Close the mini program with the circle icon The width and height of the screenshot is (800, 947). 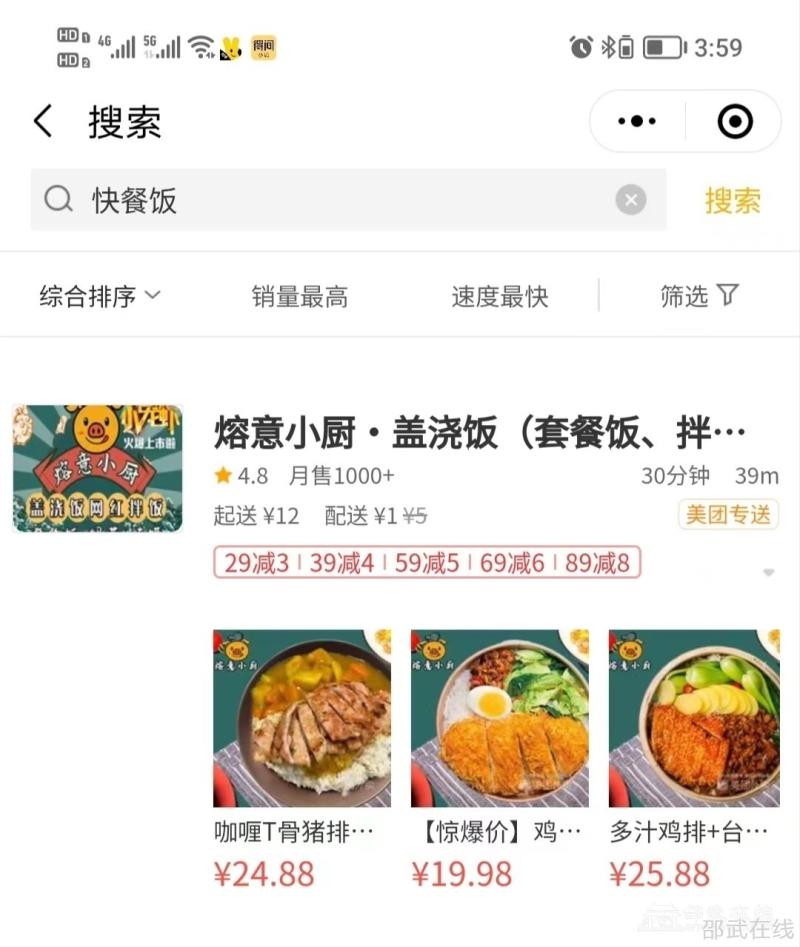(x=735, y=122)
